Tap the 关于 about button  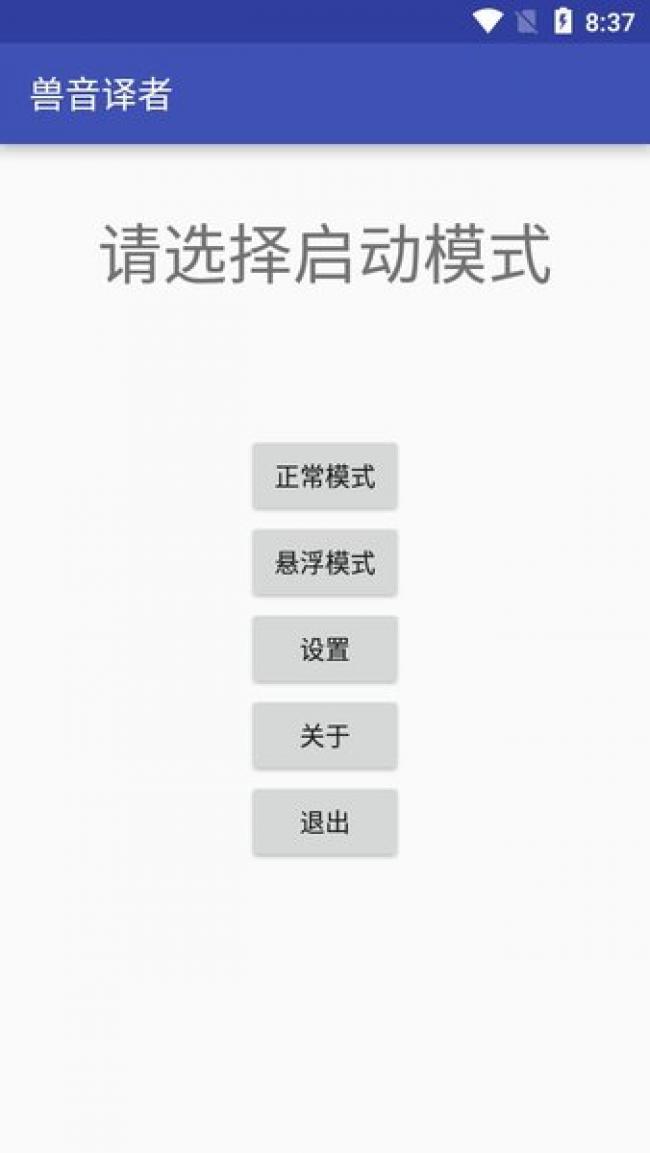pyautogui.click(x=325, y=736)
